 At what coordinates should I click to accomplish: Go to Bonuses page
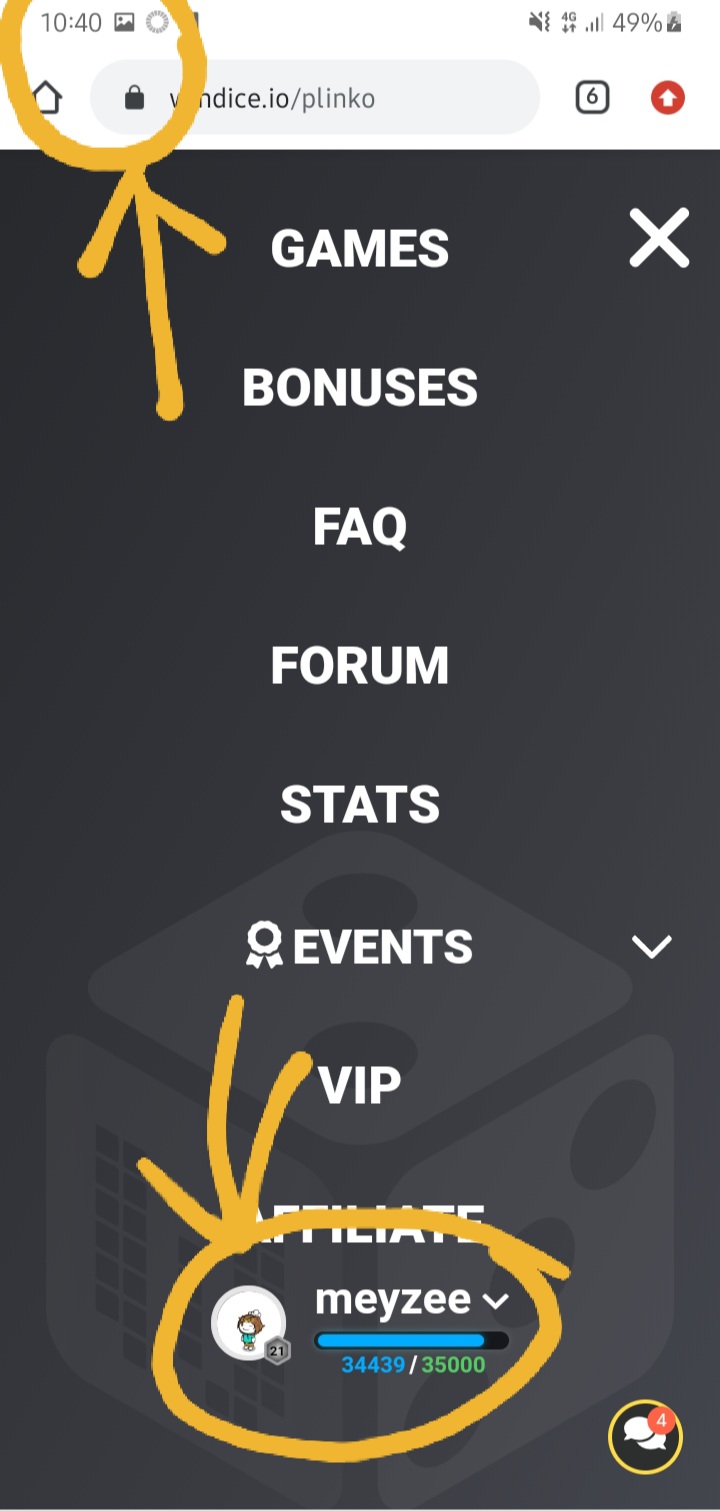point(360,387)
